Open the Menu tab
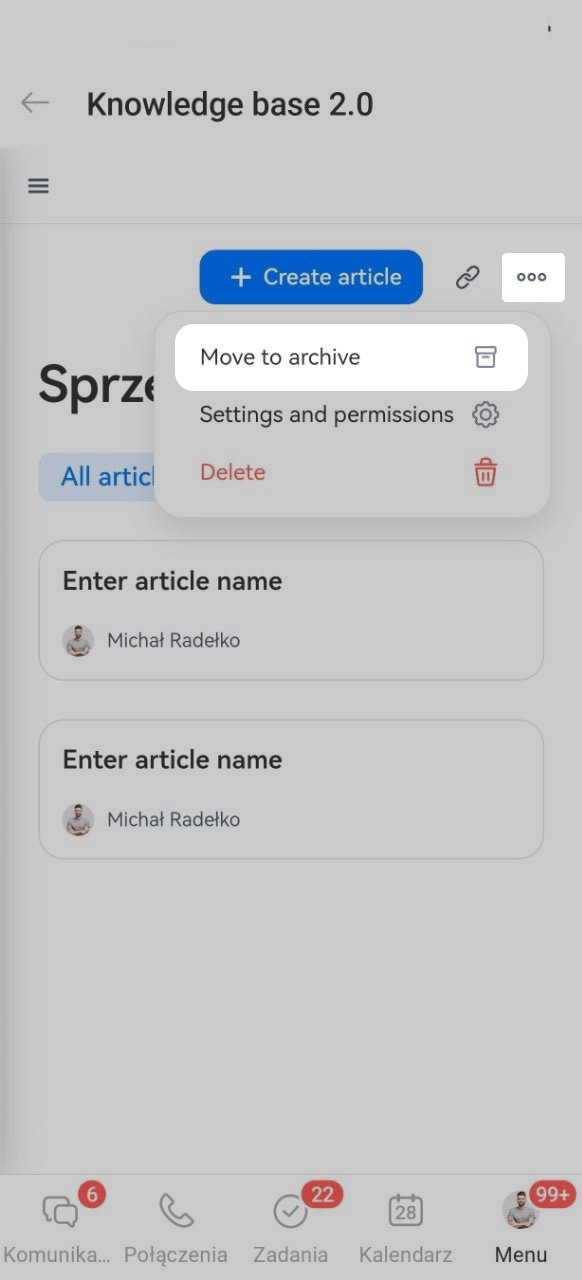Image resolution: width=582 pixels, height=1280 pixels. tap(521, 1227)
